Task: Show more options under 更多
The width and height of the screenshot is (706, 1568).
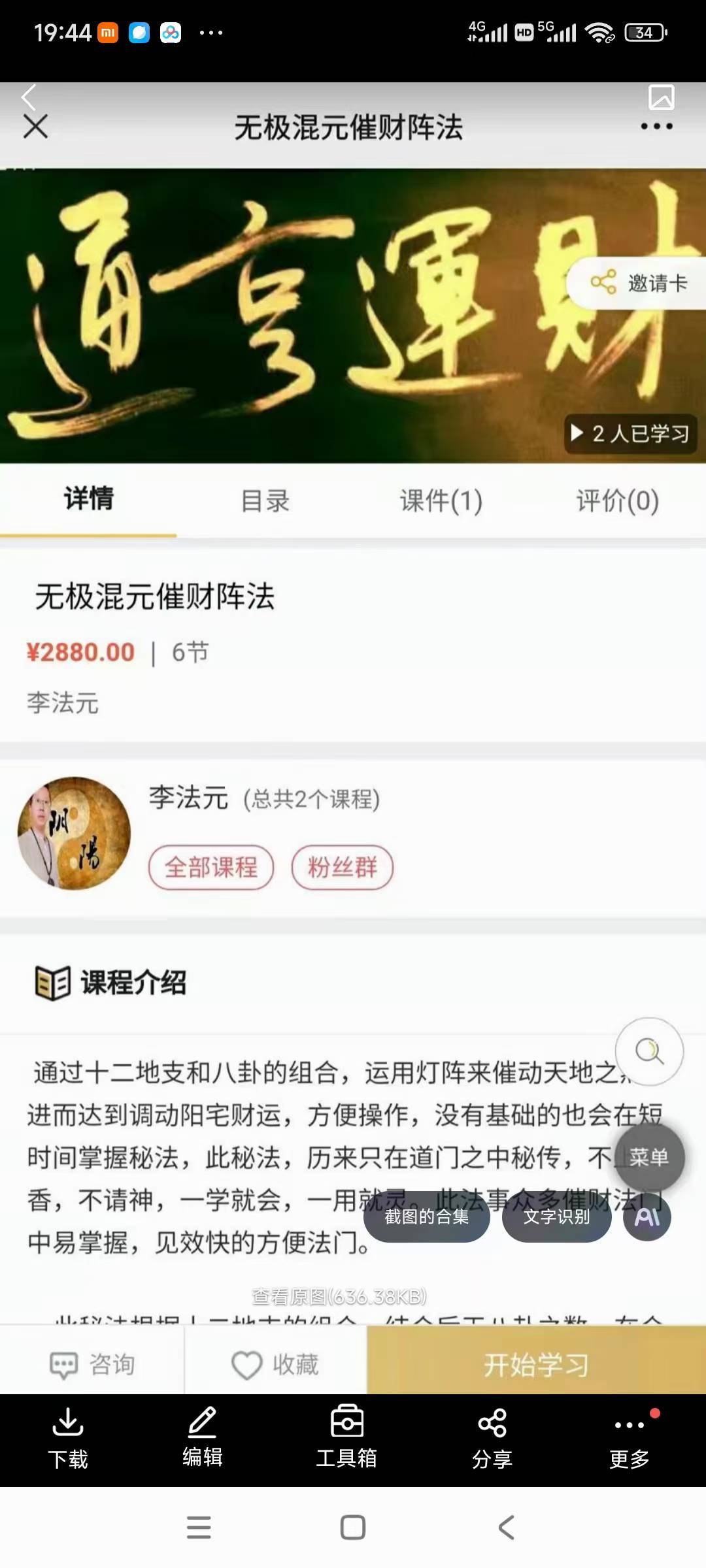Action: (x=630, y=1439)
